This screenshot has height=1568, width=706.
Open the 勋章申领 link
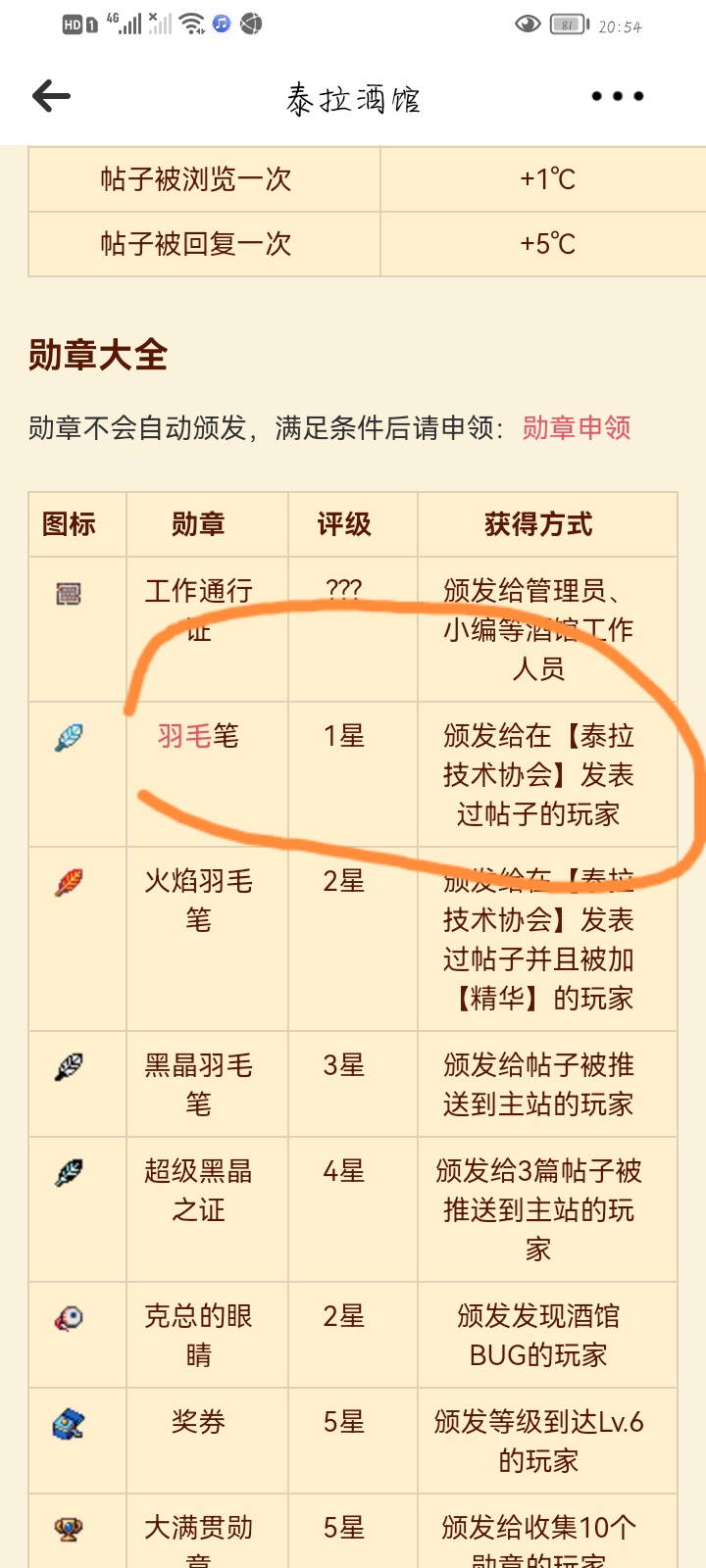point(576,428)
